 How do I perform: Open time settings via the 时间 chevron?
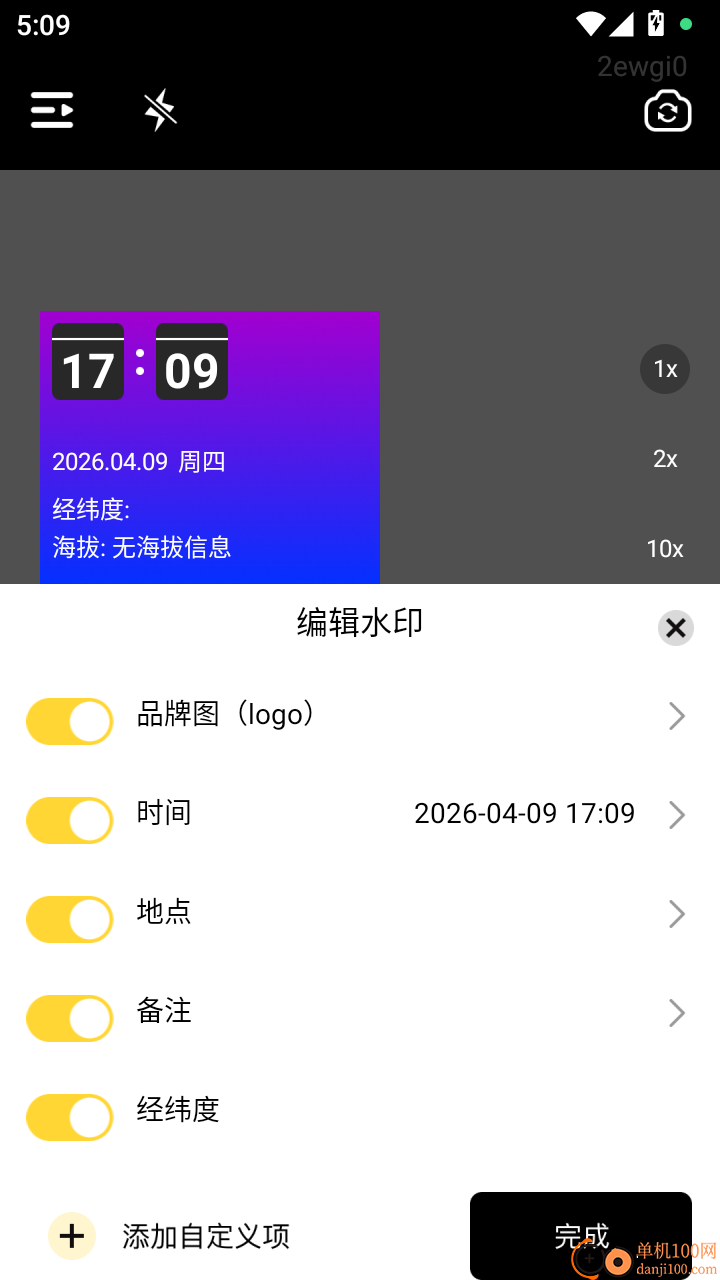click(x=677, y=815)
